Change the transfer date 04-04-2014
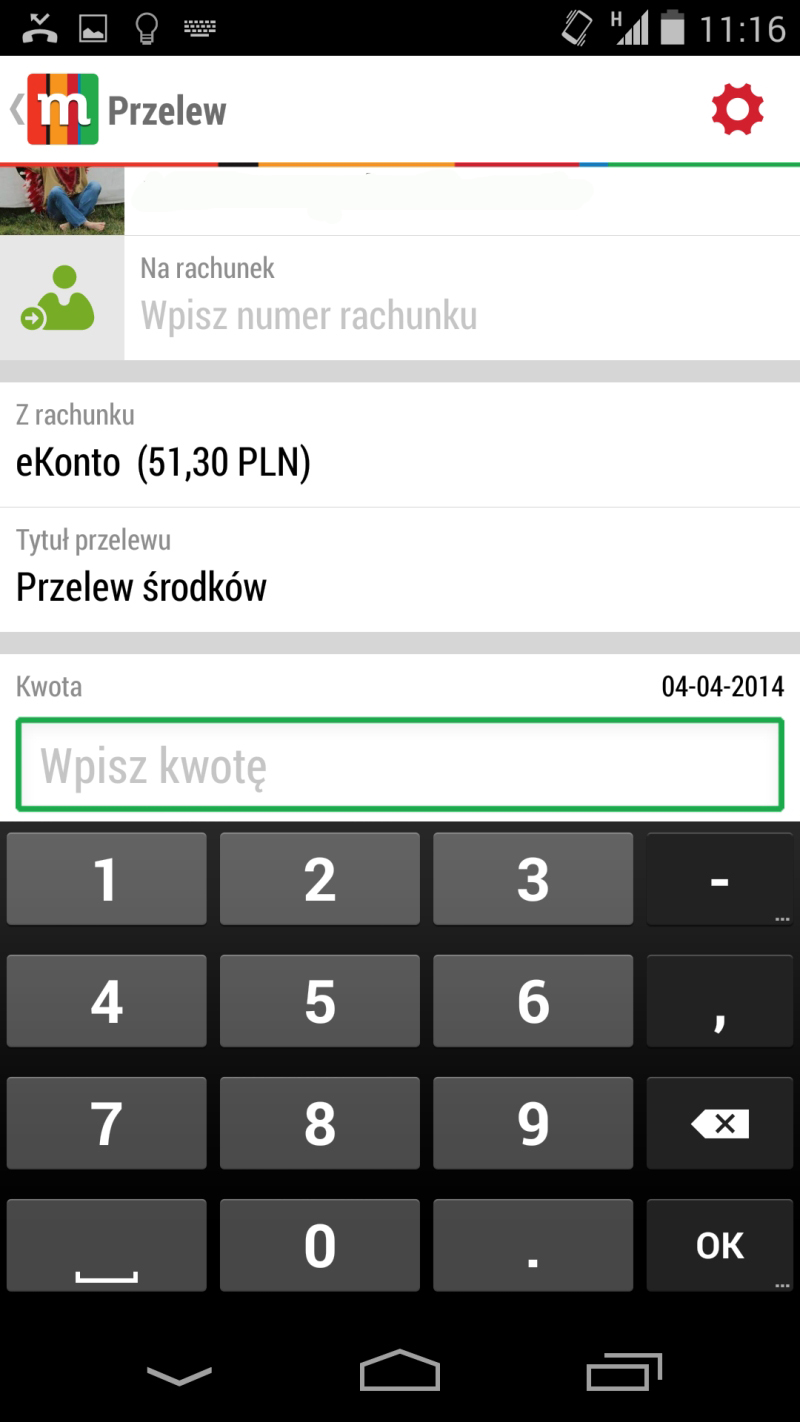This screenshot has height=1422, width=800. 722,686
